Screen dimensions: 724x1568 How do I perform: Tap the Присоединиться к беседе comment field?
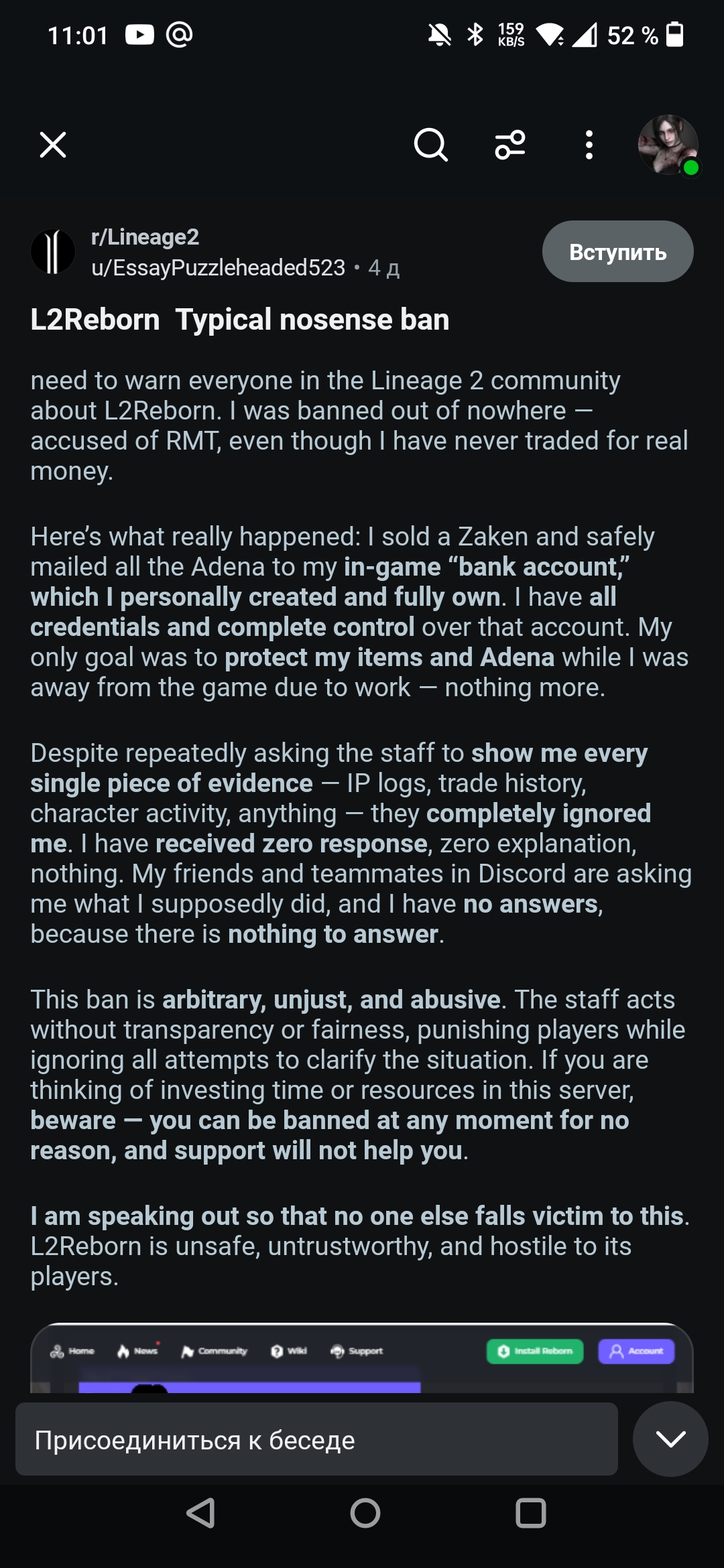coord(316,1439)
